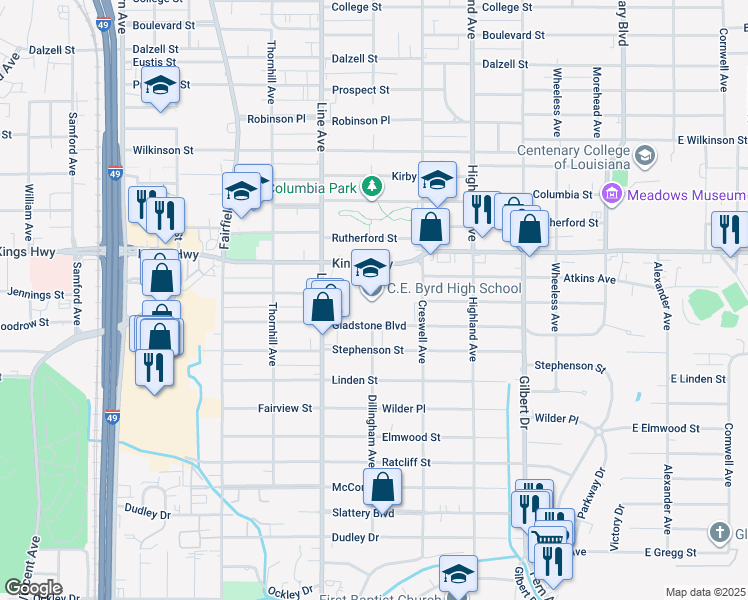Tap the church marker near E Gregg St
This screenshot has height=600, width=748.
point(719,533)
